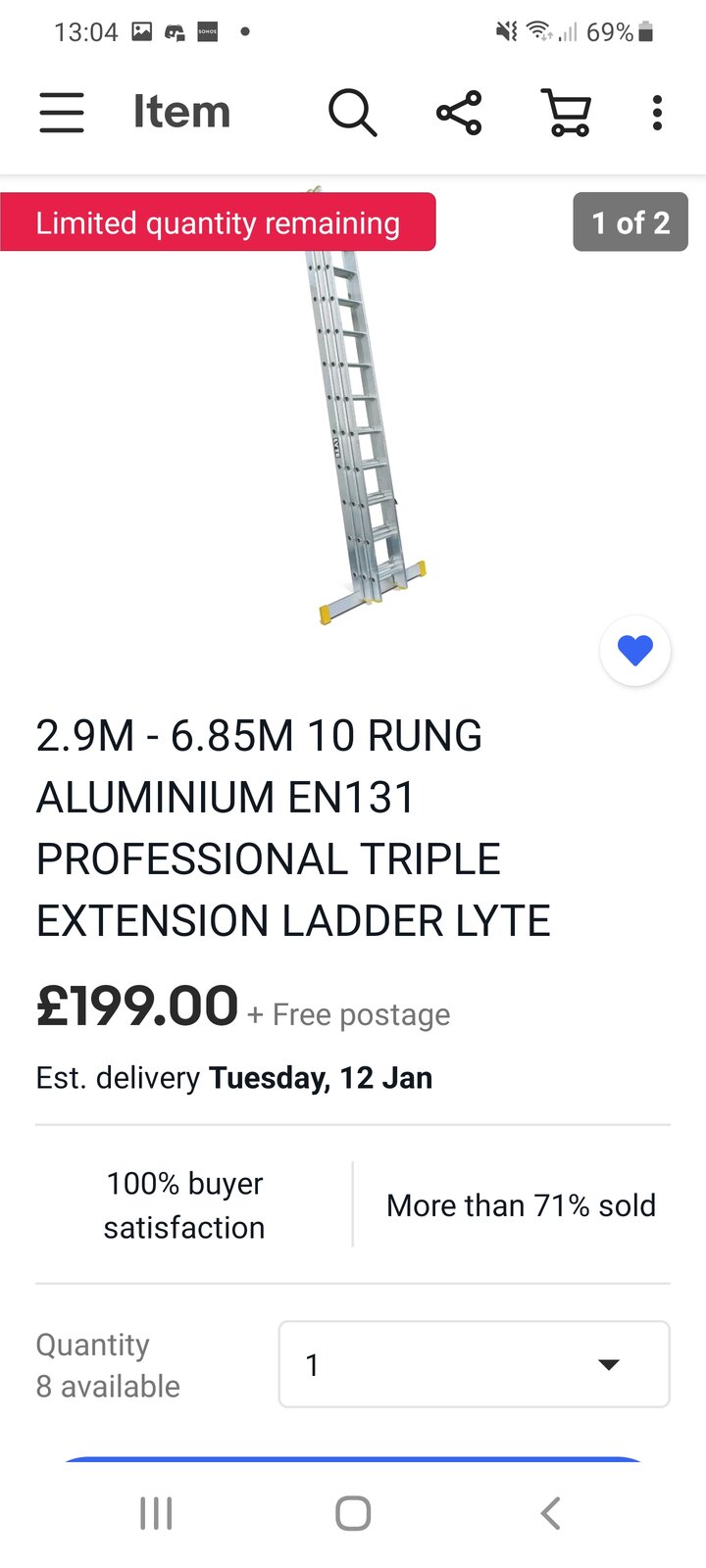Open the hamburger drawer menu
The image size is (706, 1568).
[x=62, y=112]
